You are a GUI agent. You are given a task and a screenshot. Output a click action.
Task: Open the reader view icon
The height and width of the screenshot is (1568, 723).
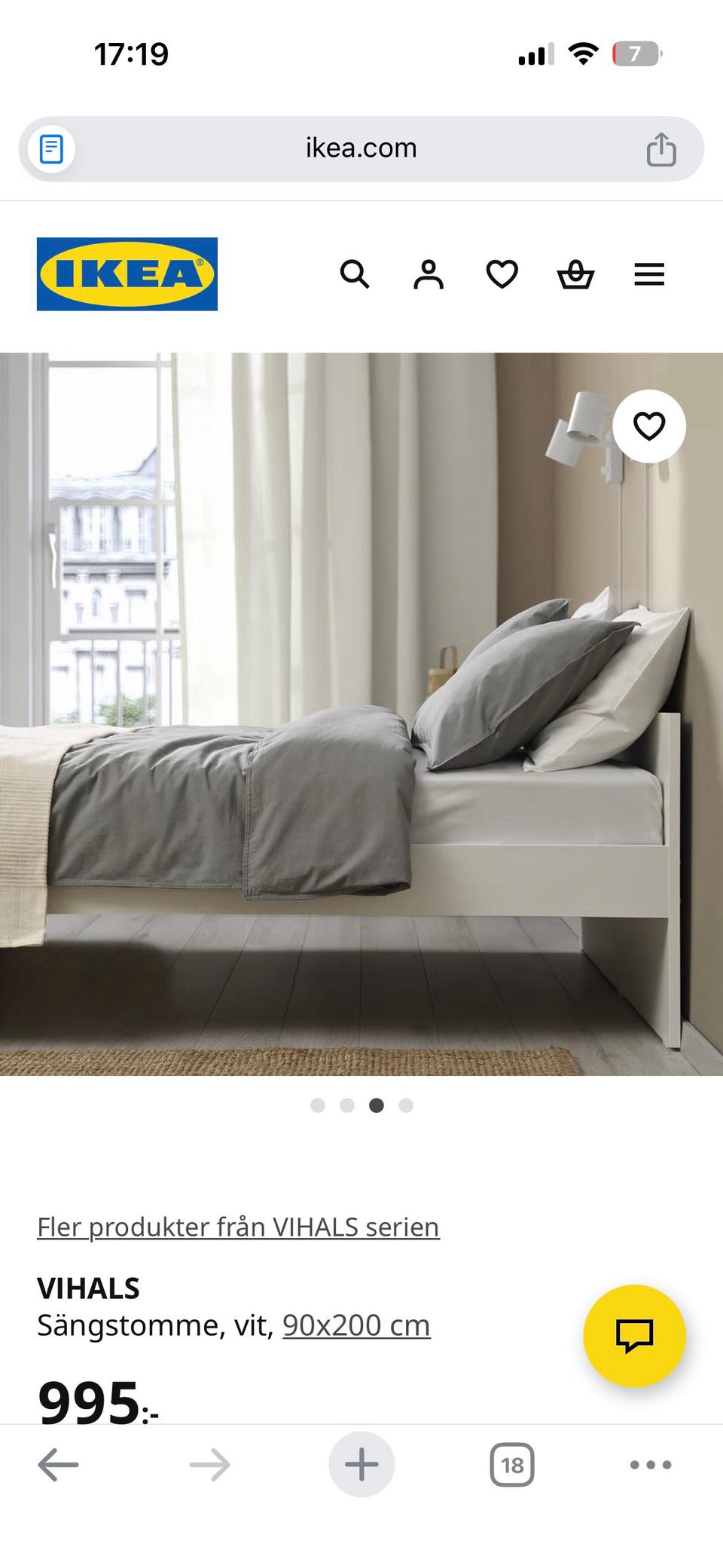click(51, 149)
